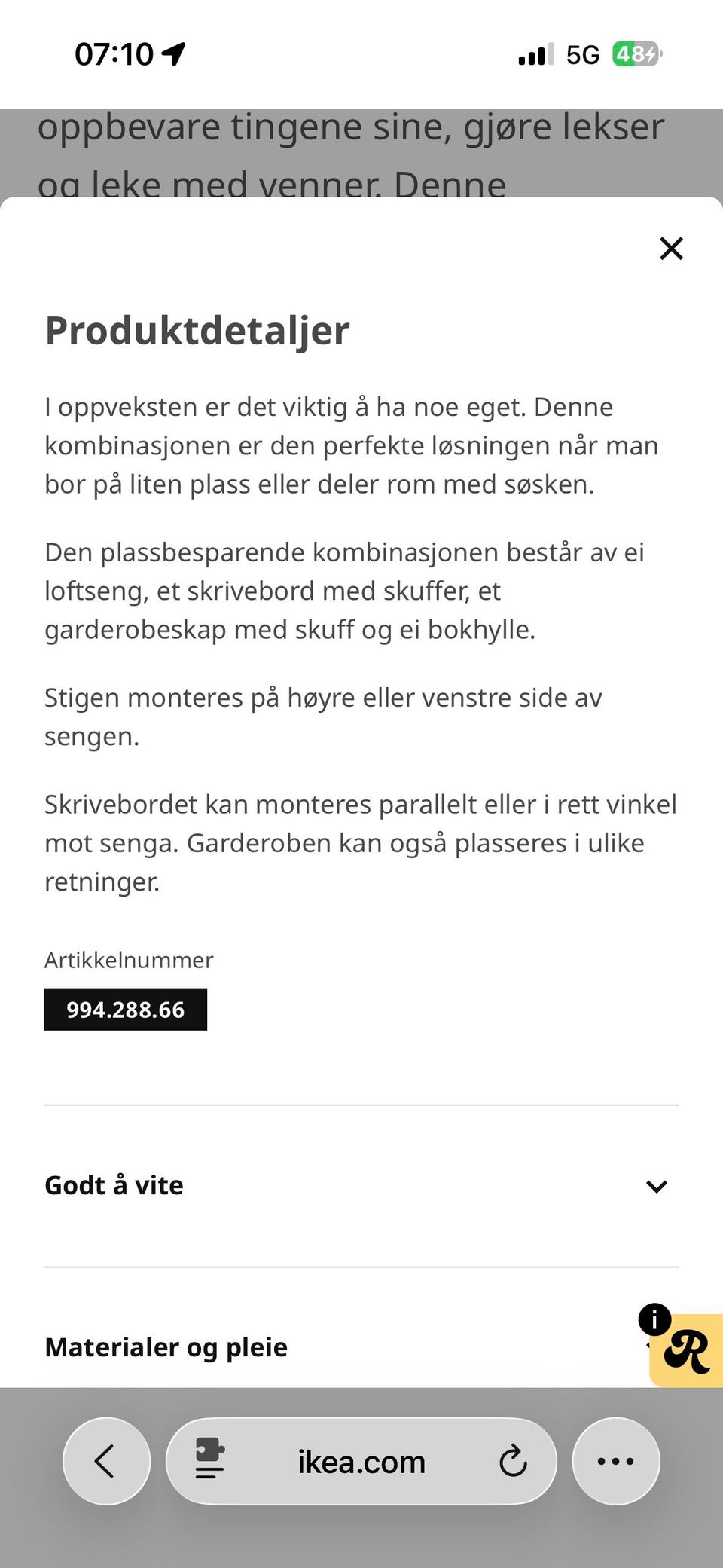
Task: Tap the 5G network indicator
Action: (x=582, y=53)
